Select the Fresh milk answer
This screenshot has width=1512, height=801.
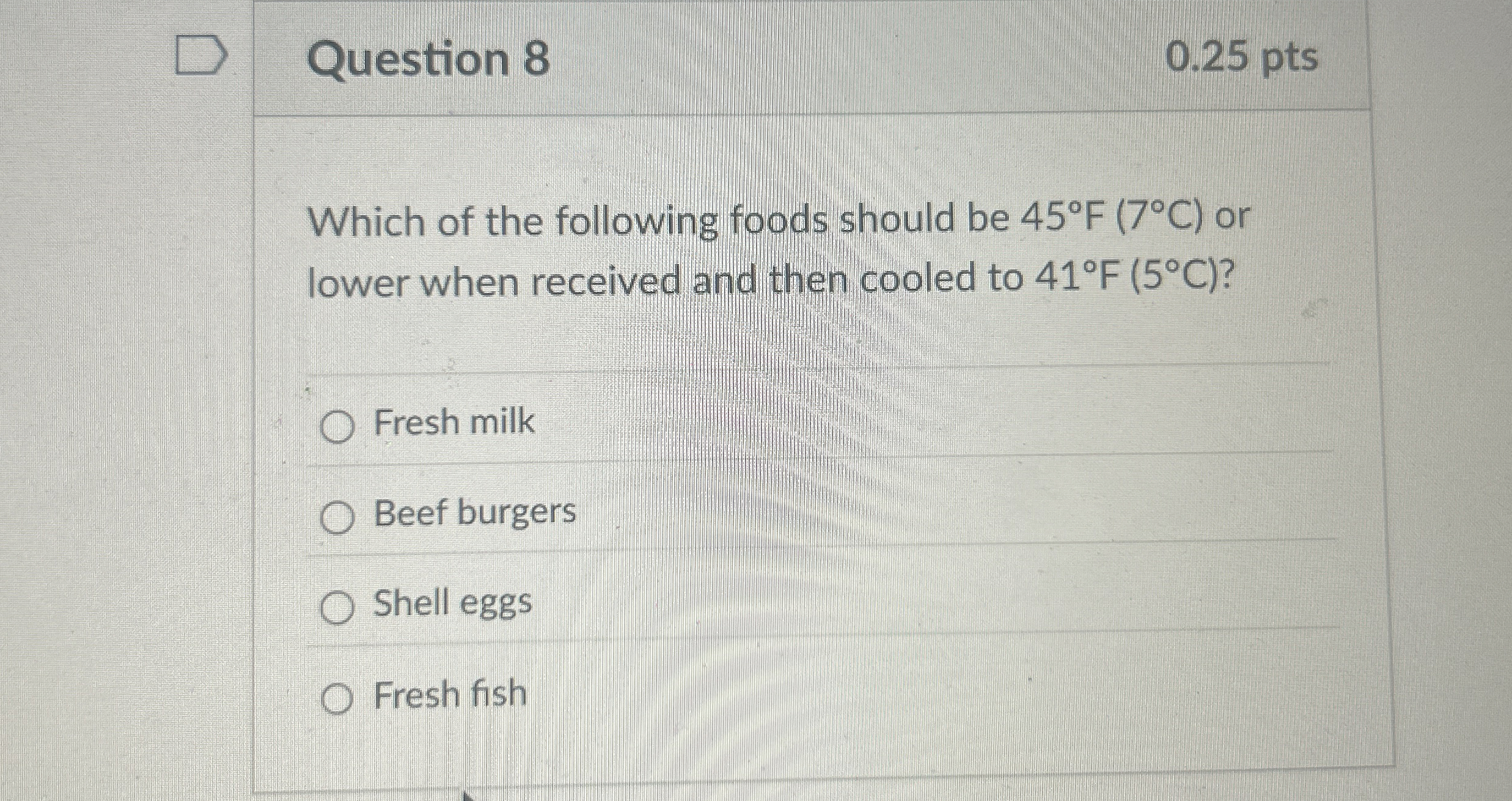pyautogui.click(x=337, y=426)
